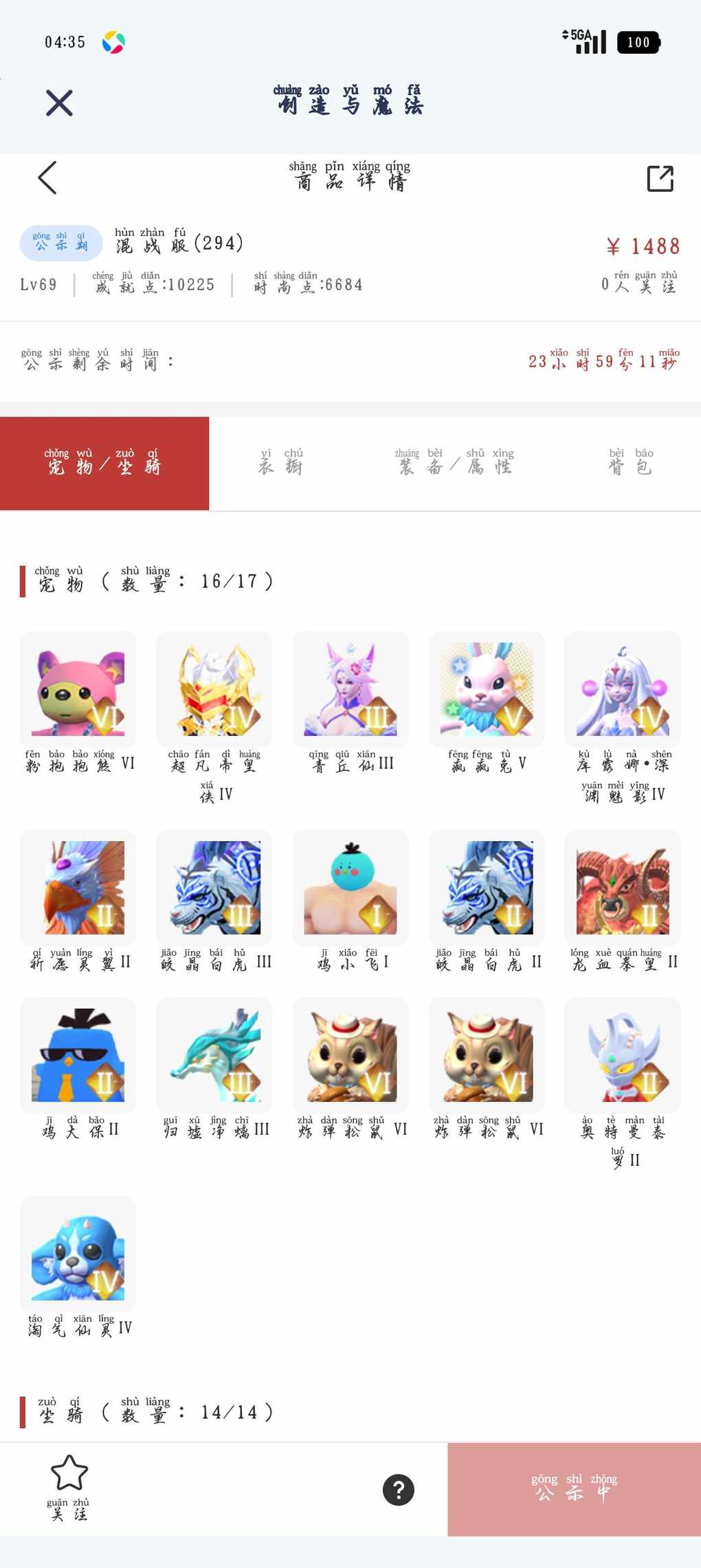Switch to the 衣橱 tab

tap(280, 463)
